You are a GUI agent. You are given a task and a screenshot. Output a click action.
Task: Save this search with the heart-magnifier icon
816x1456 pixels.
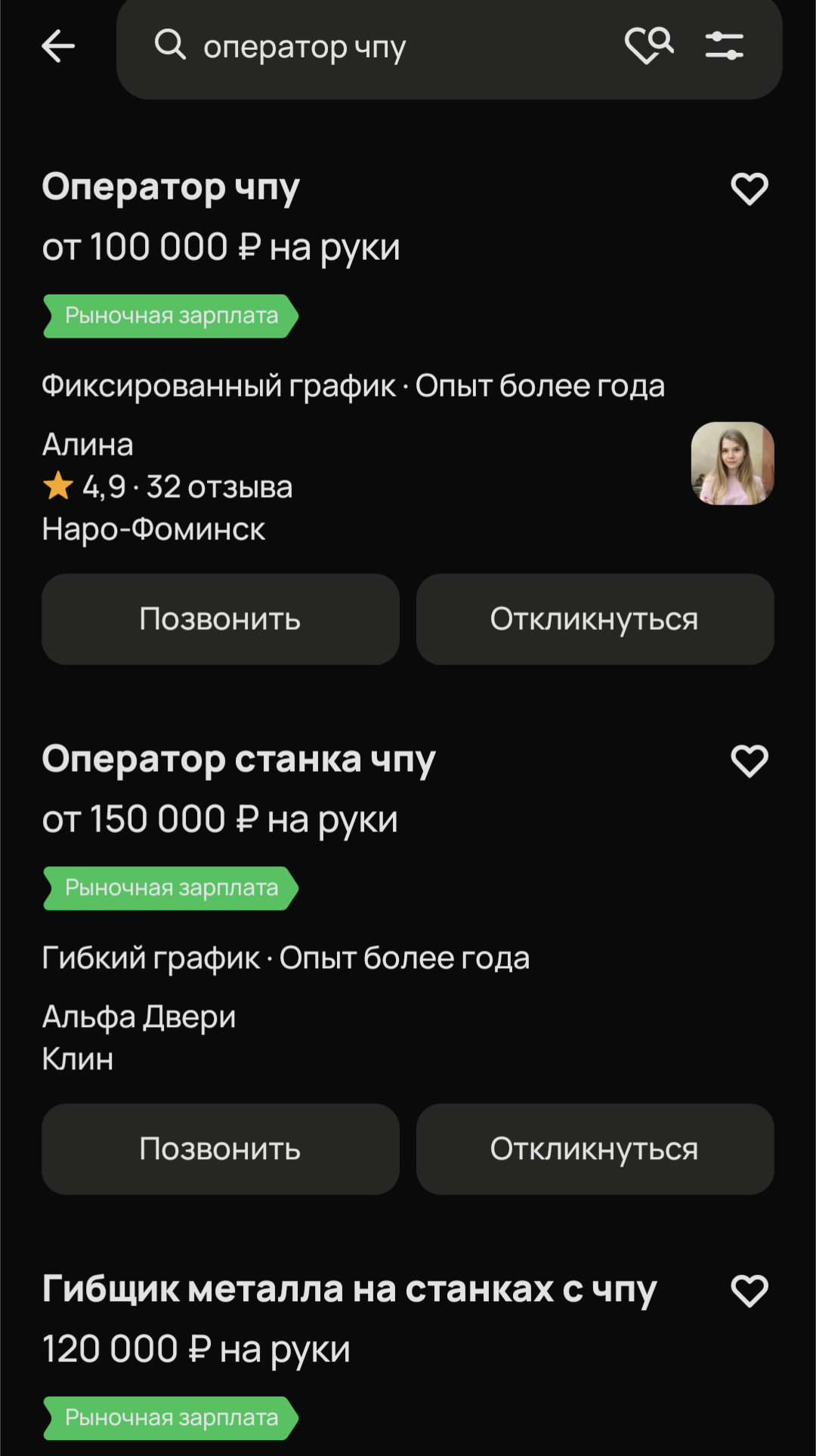[x=649, y=45]
